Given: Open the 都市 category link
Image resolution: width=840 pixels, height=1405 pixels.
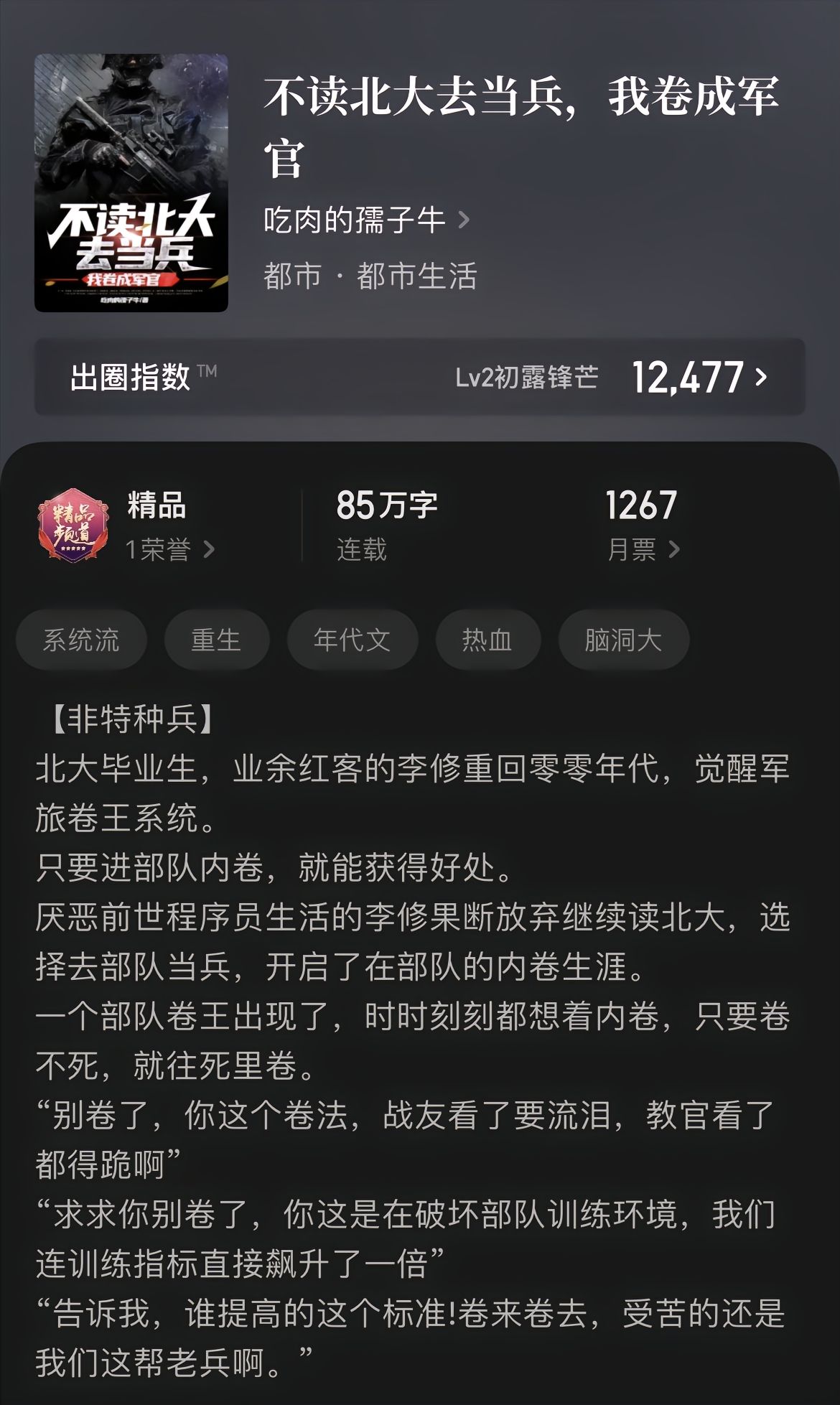Looking at the screenshot, I should click(x=292, y=276).
